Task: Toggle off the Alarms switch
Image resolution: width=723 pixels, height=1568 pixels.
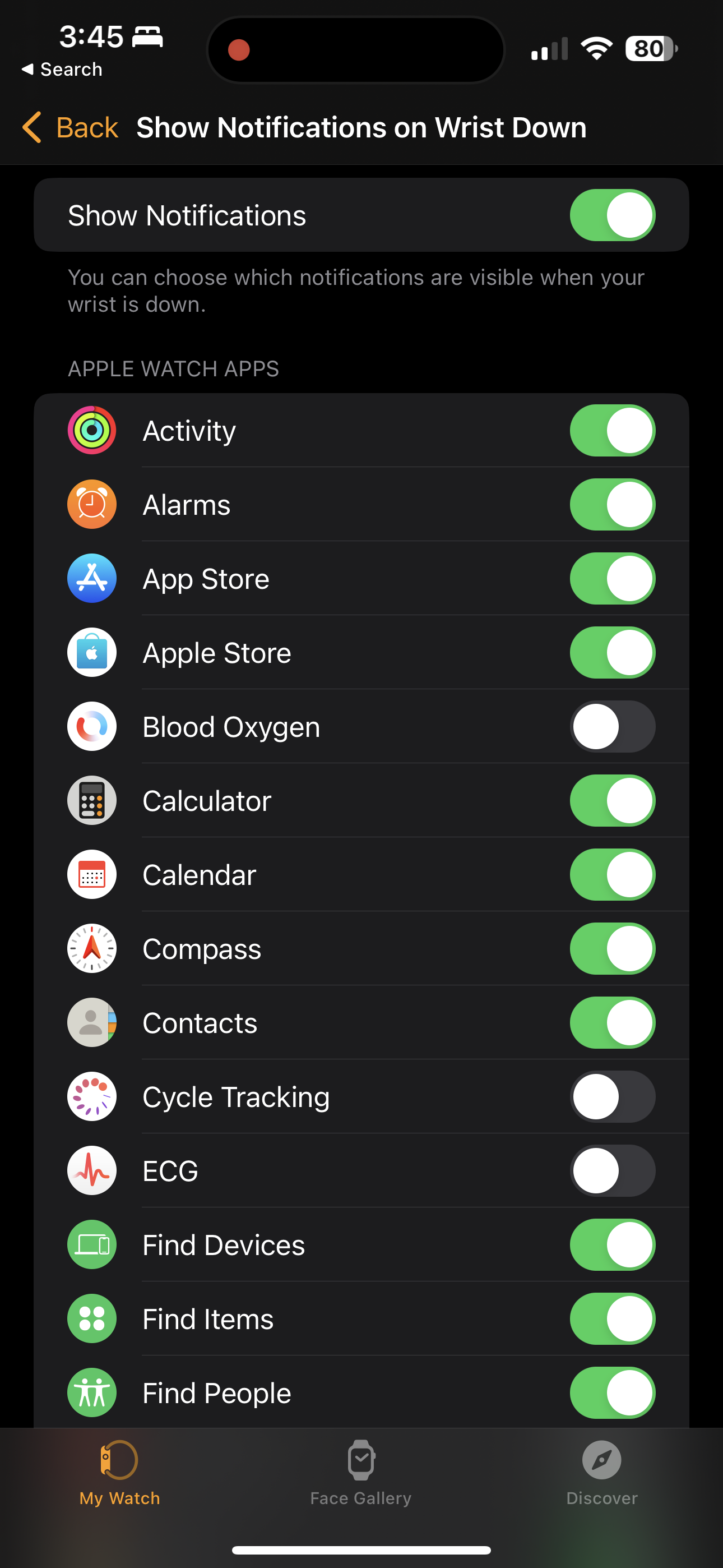Action: coord(611,505)
